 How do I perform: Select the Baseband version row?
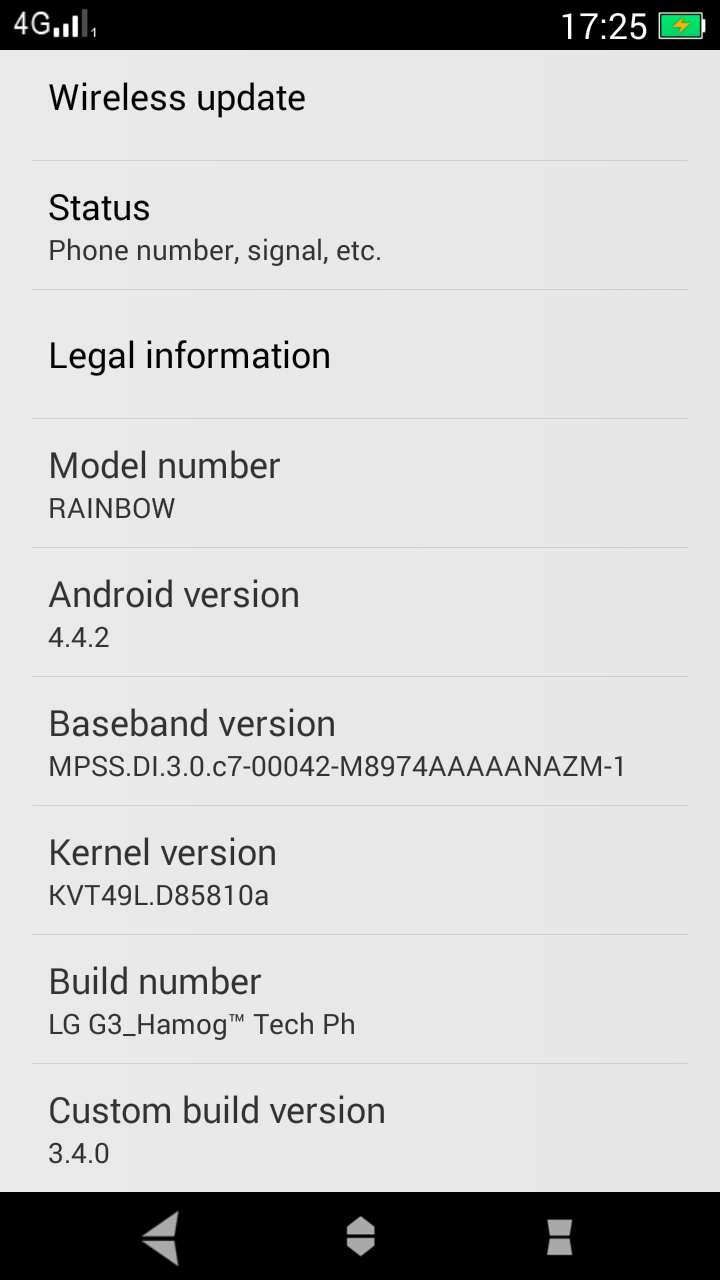pyautogui.click(x=360, y=742)
